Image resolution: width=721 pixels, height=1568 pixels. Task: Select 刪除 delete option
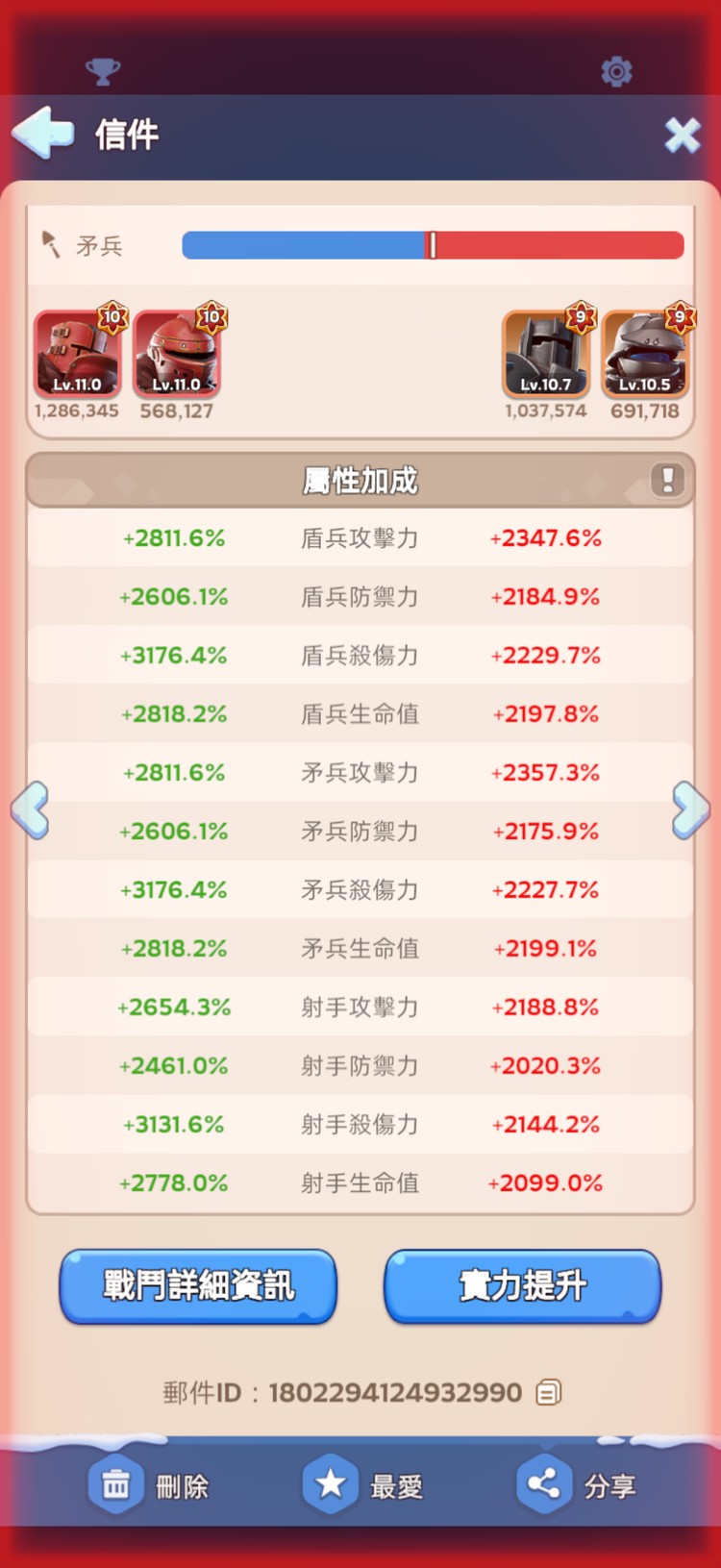(185, 1484)
